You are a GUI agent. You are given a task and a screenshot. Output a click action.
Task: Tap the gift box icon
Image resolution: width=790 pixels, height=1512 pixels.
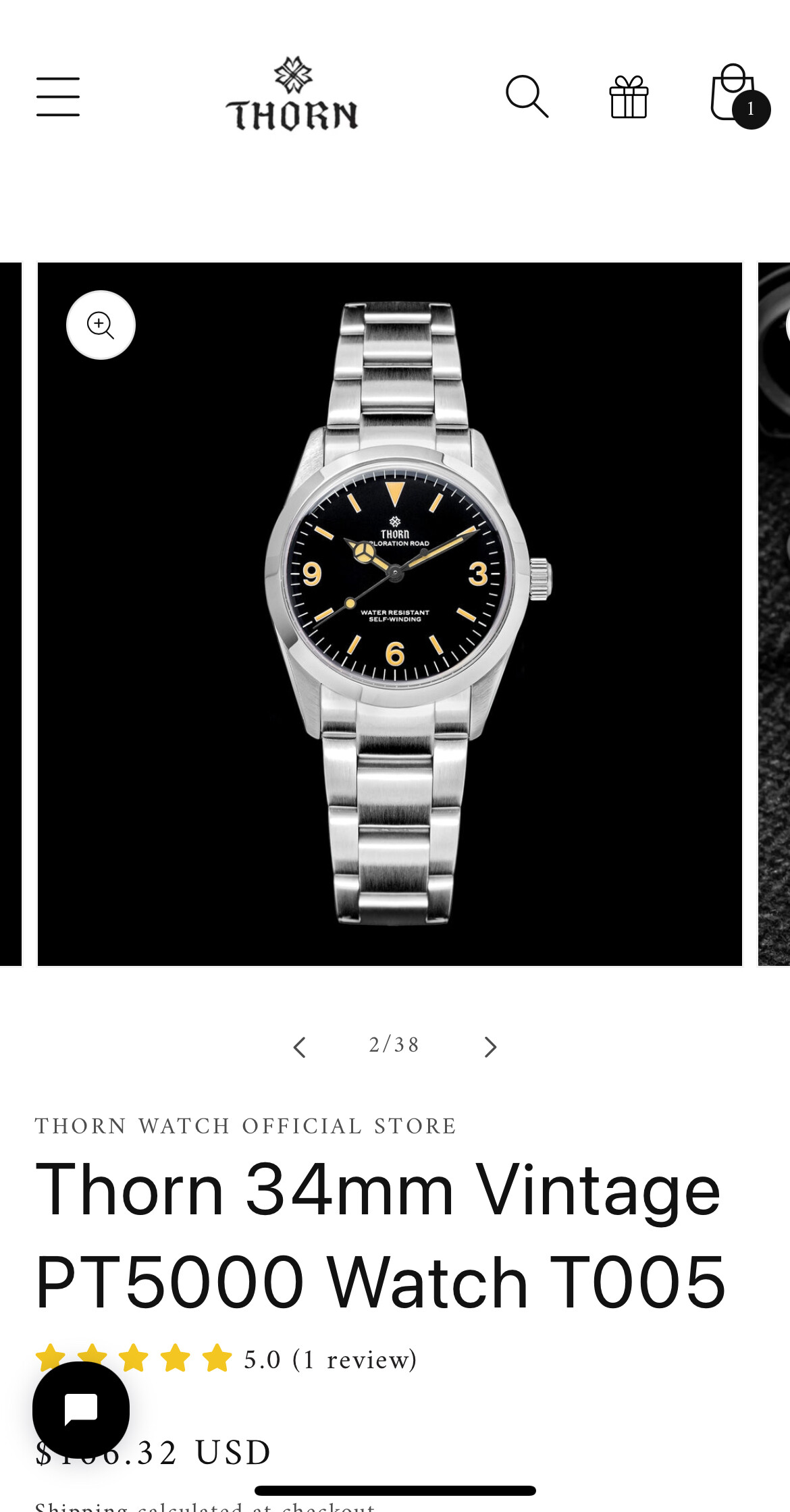(x=629, y=97)
